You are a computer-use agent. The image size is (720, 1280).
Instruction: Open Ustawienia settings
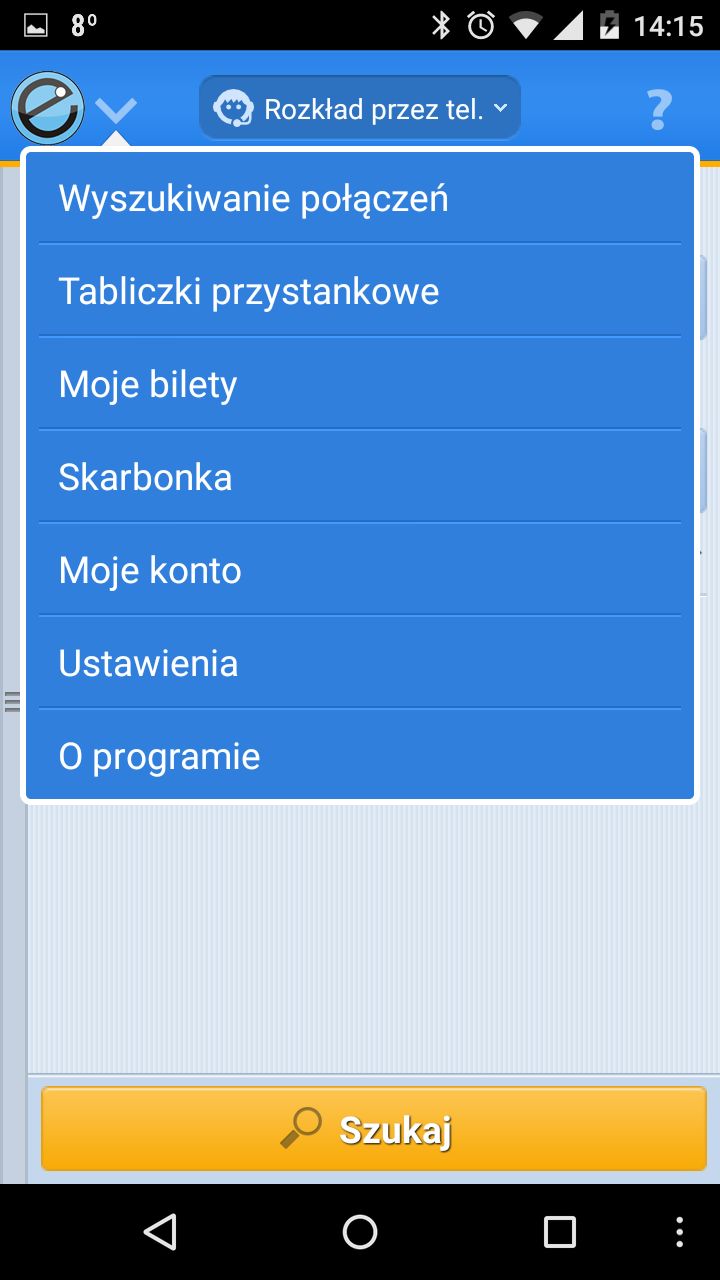(360, 663)
